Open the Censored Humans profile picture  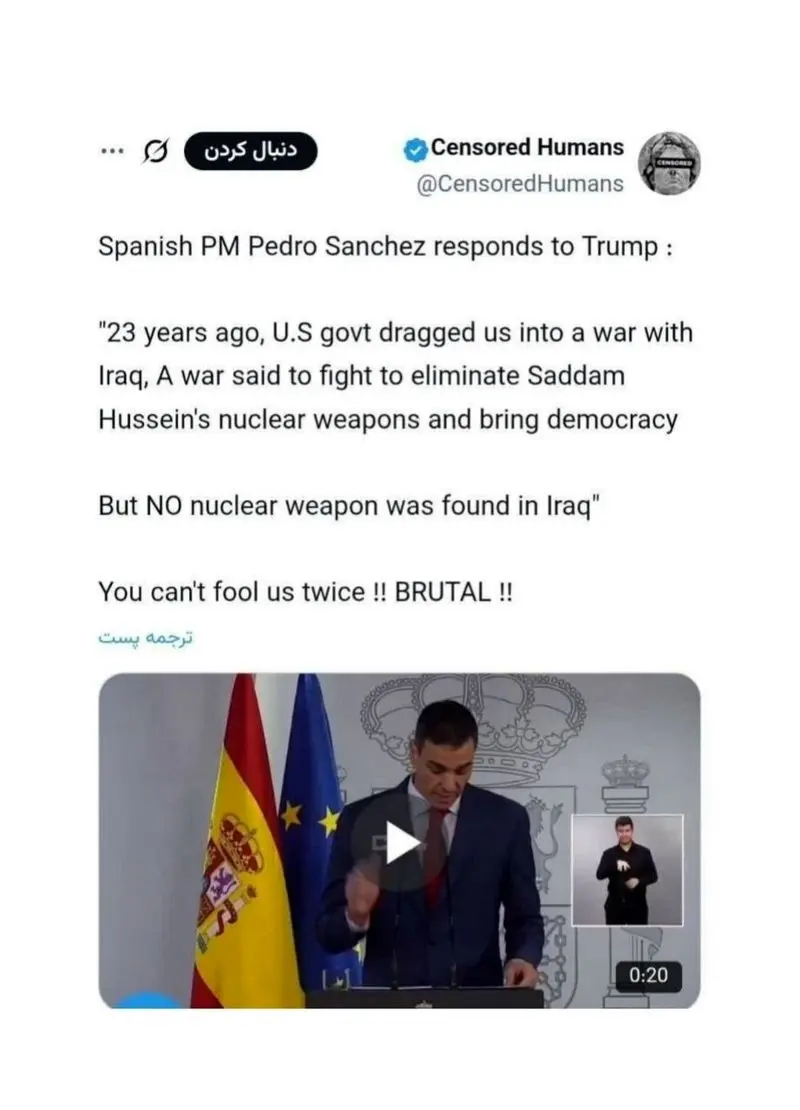(x=669, y=163)
